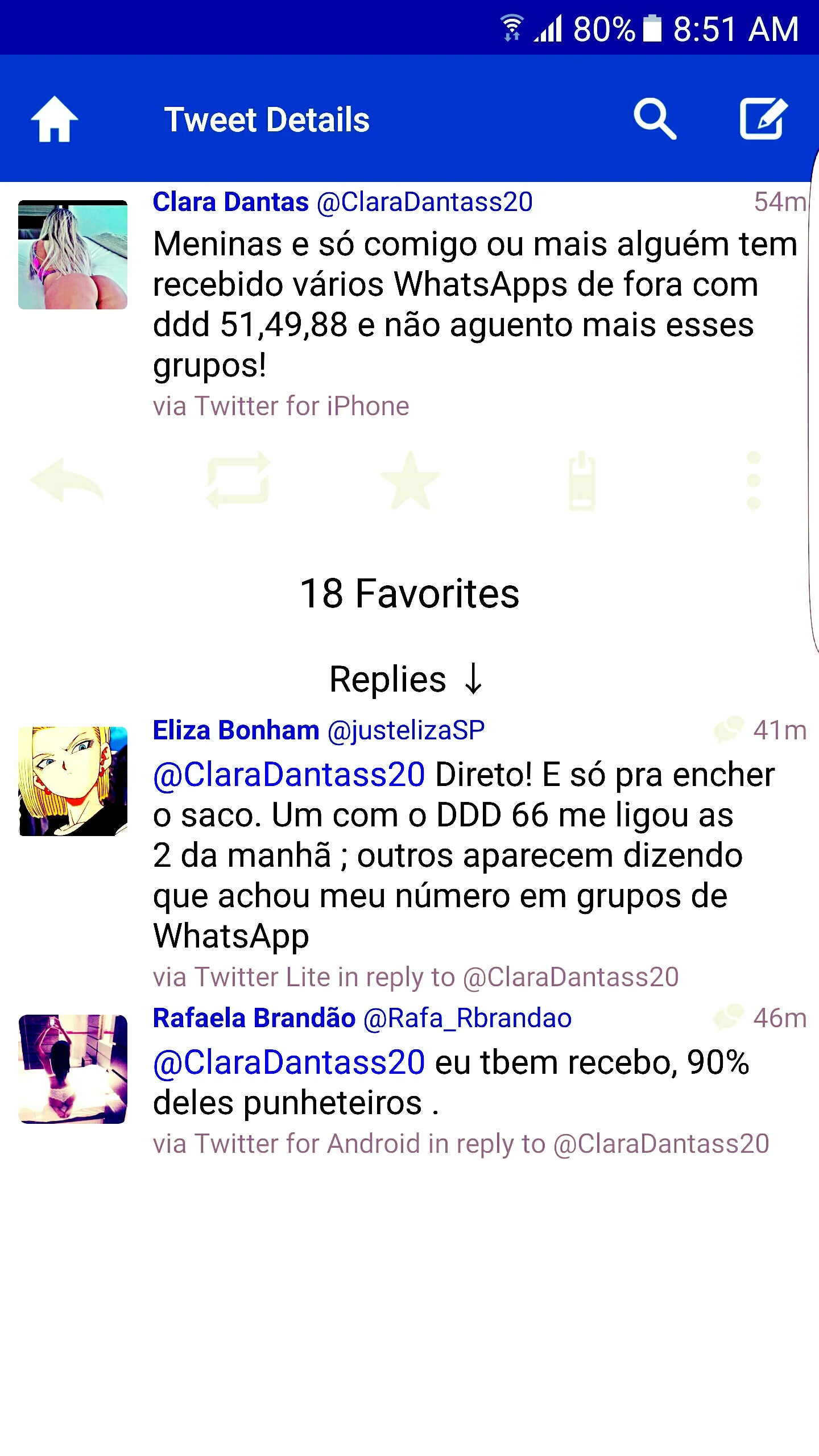Open Clara Dantas's profile picture

[73, 255]
